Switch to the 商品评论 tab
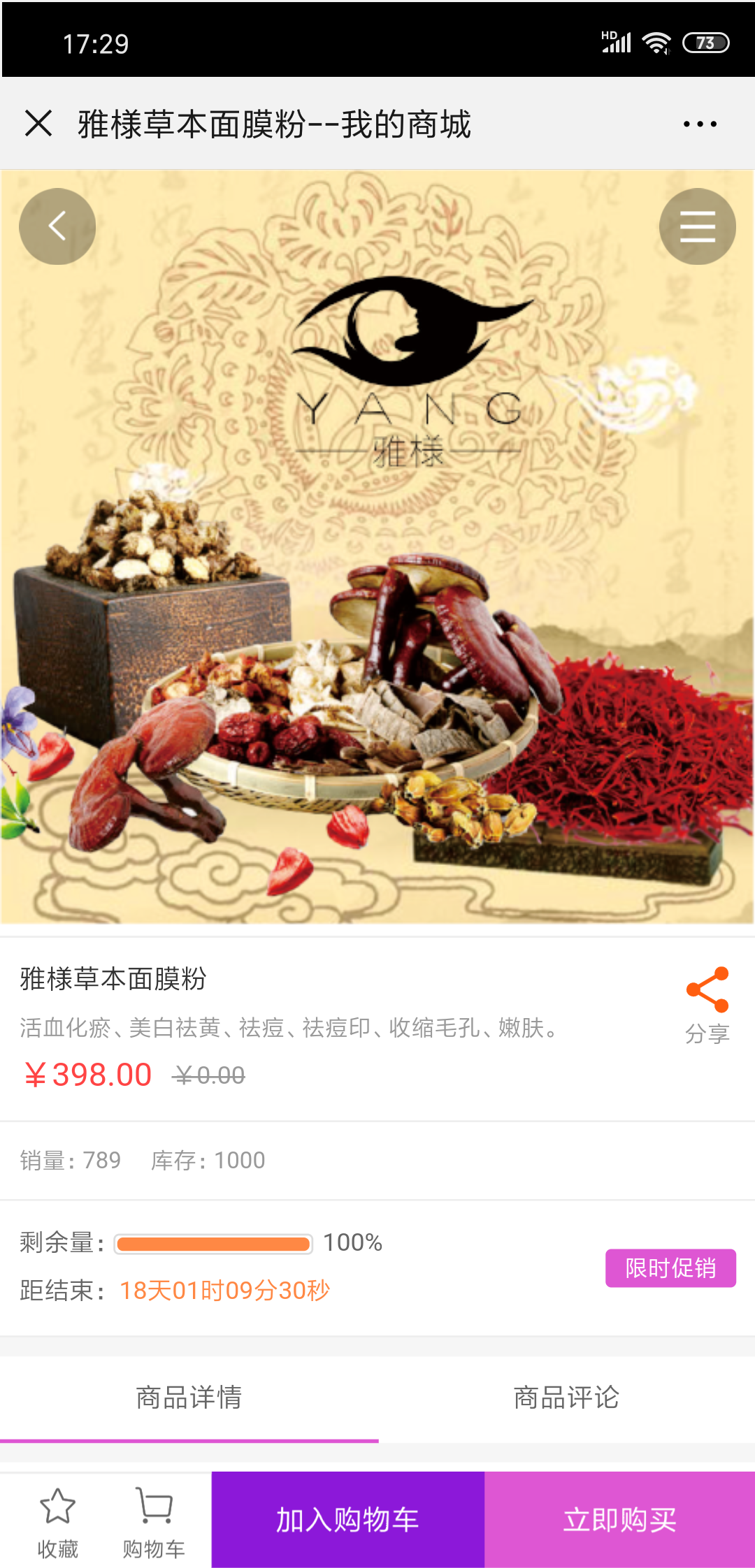Screen dimensions: 755x1568 coord(566,1398)
